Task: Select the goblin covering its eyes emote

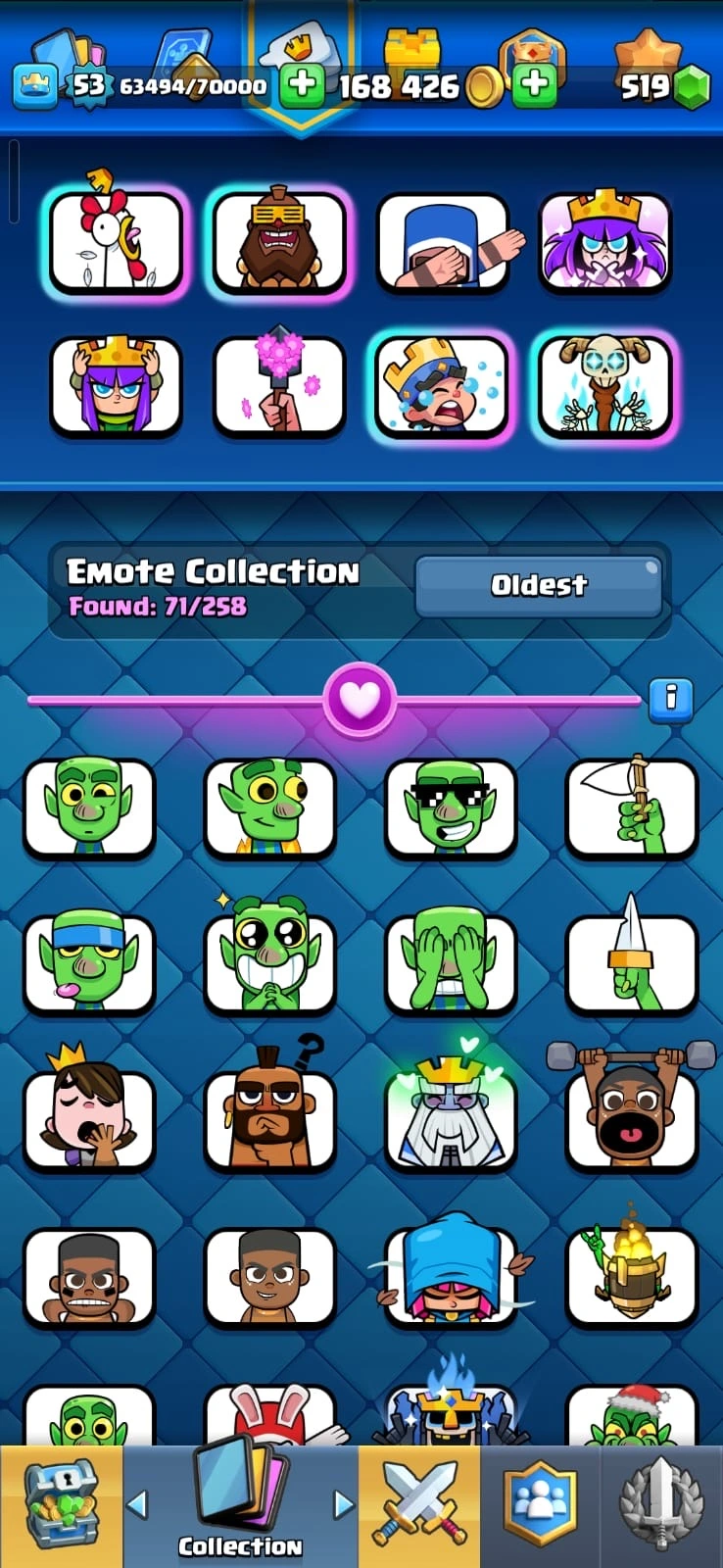Action: (x=450, y=962)
